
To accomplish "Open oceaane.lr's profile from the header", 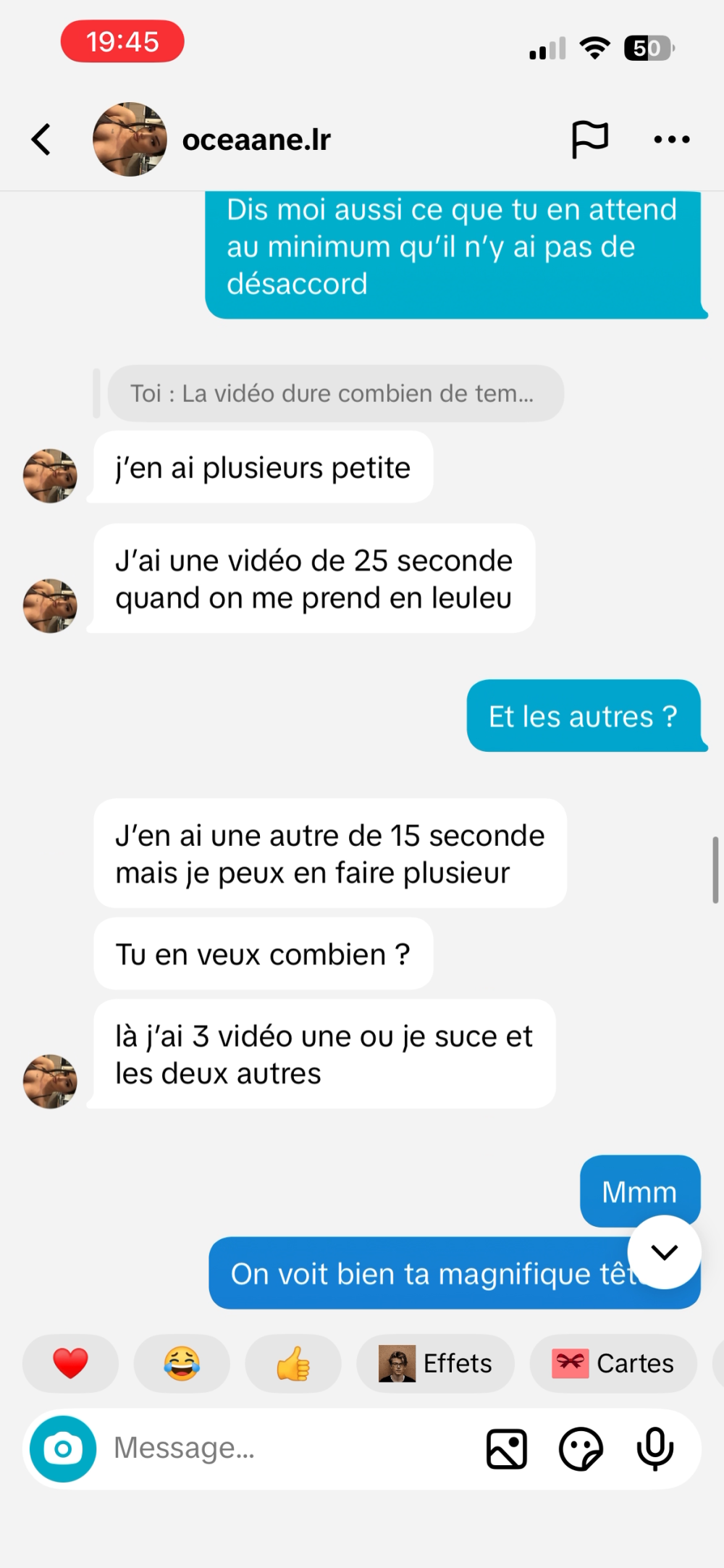I will (x=256, y=140).
